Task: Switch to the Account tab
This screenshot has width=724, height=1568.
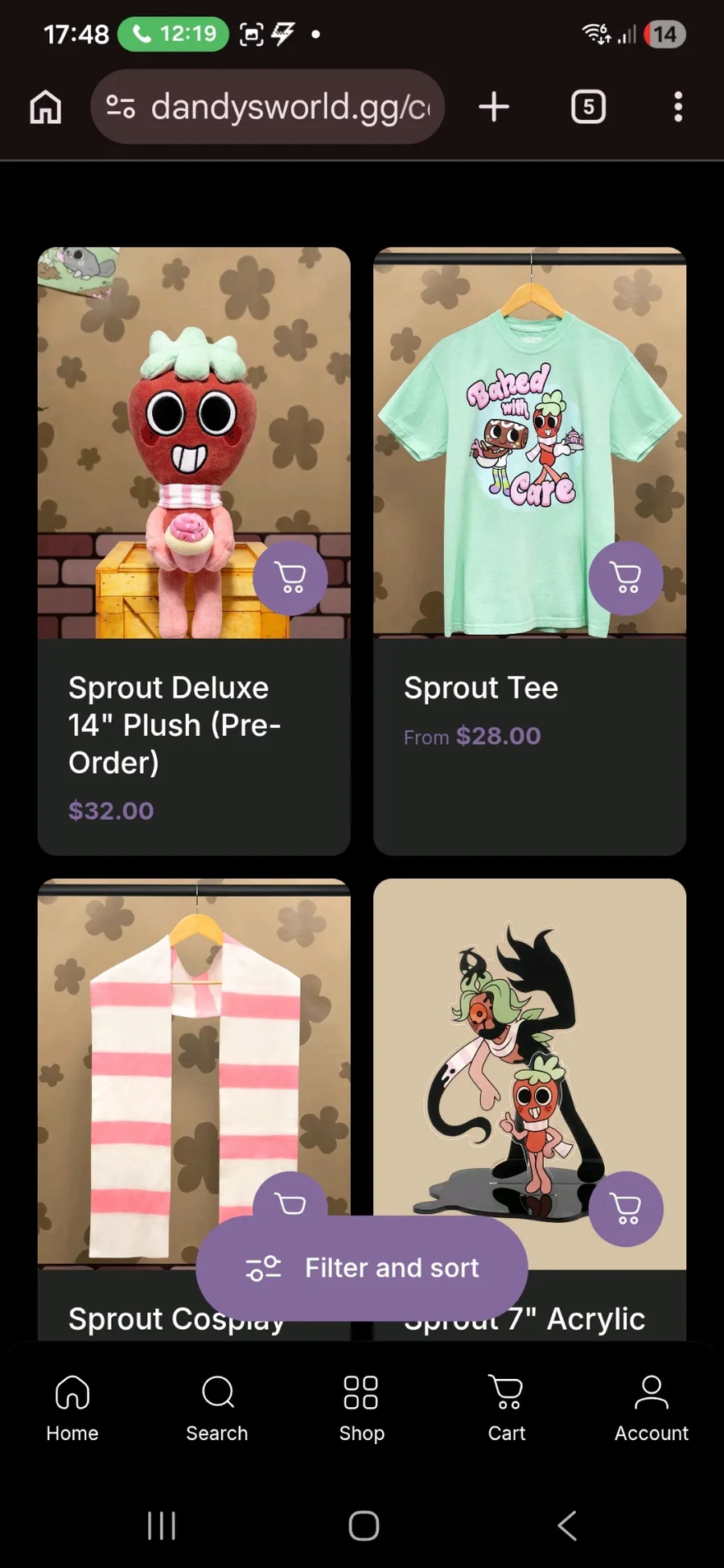Action: click(652, 1408)
